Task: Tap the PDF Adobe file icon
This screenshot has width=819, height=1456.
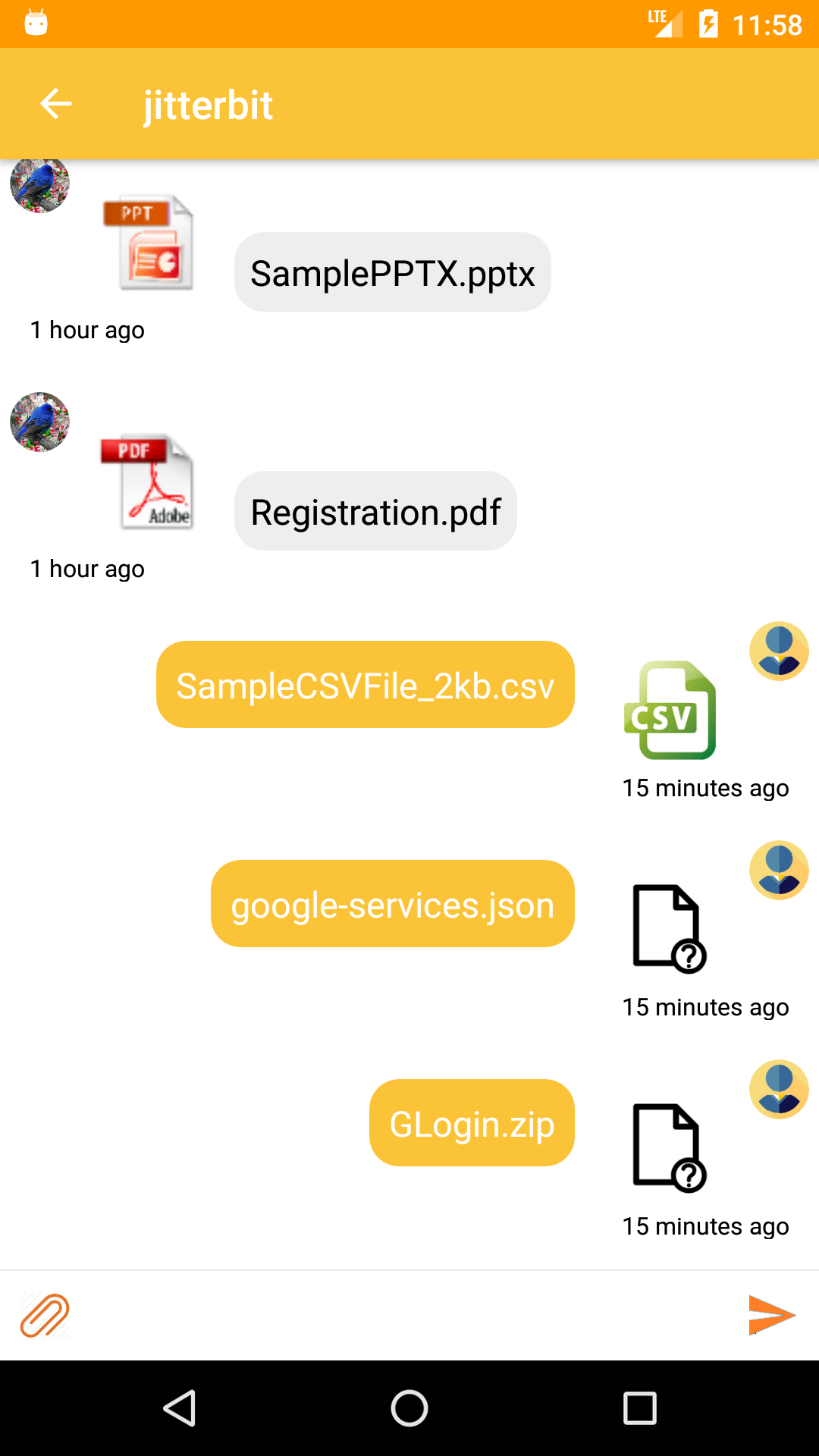Action: (148, 482)
